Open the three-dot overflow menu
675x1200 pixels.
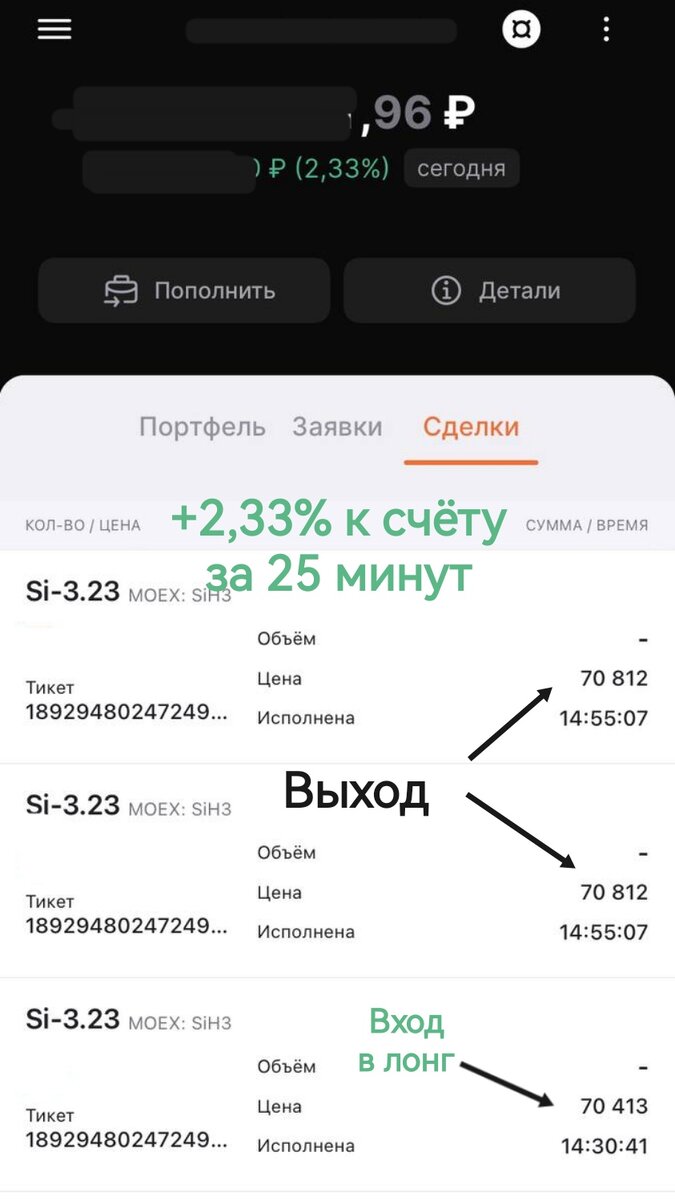coord(606,29)
